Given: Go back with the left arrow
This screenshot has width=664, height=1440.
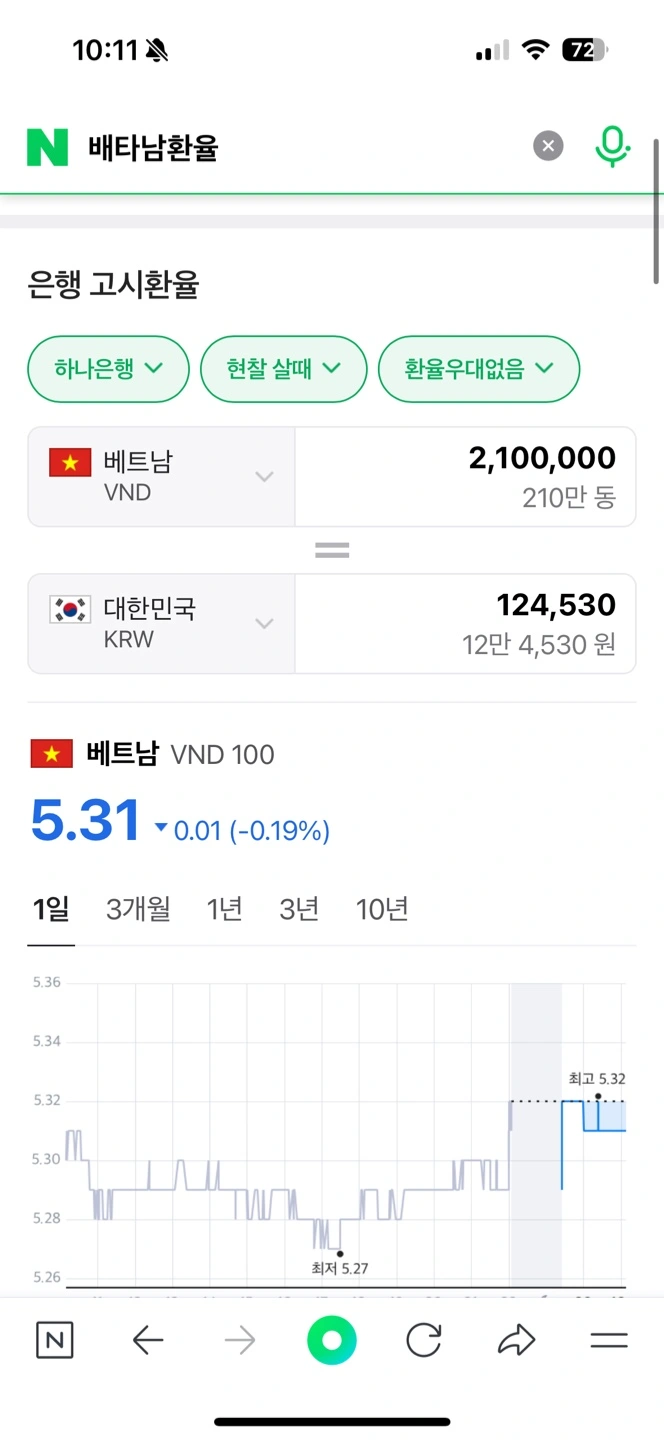Looking at the screenshot, I should (148, 1340).
